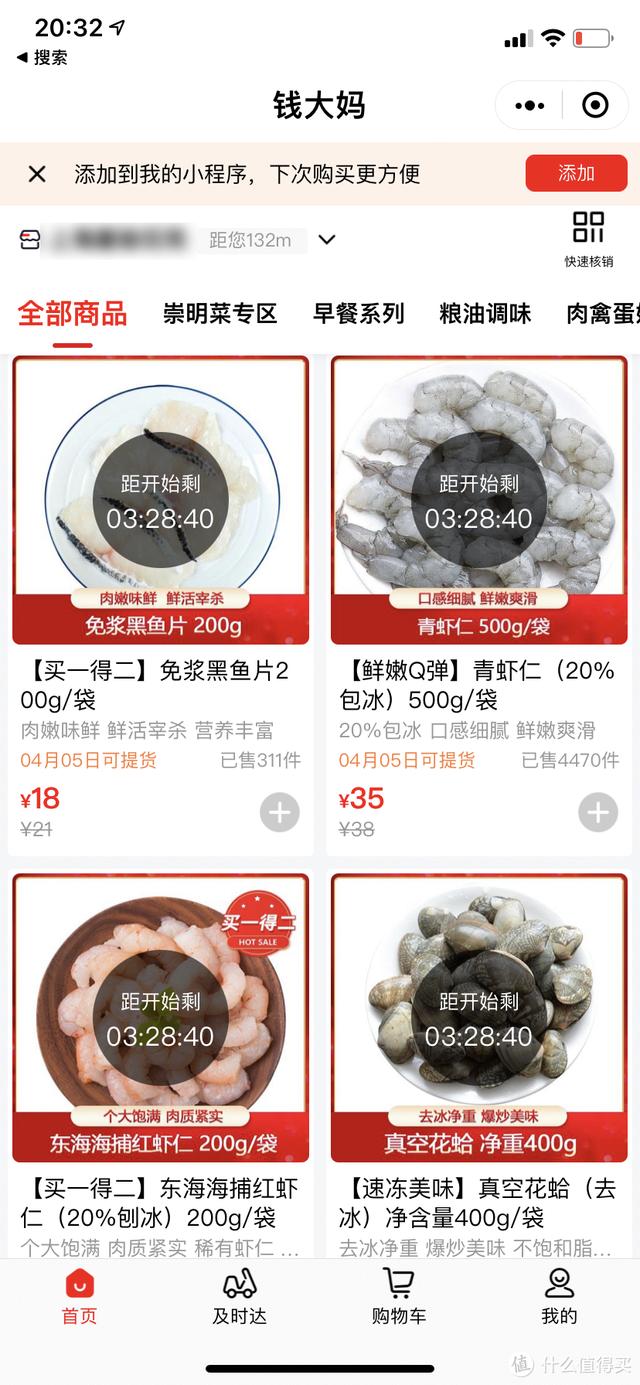Screen dimensions: 640x1385
Task: Open the mini program more options menu
Action: pos(529,105)
